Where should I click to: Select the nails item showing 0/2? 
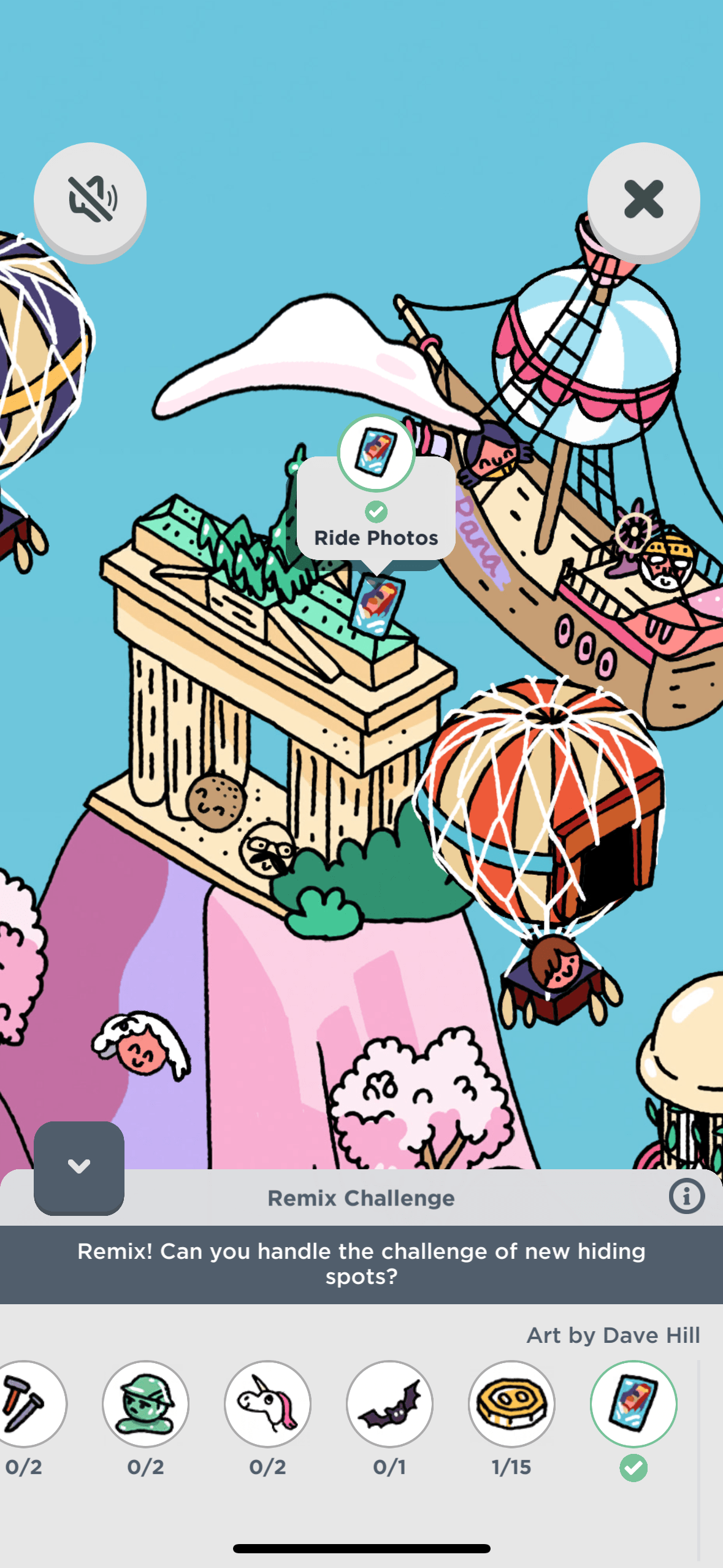pyautogui.click(x=25, y=1404)
